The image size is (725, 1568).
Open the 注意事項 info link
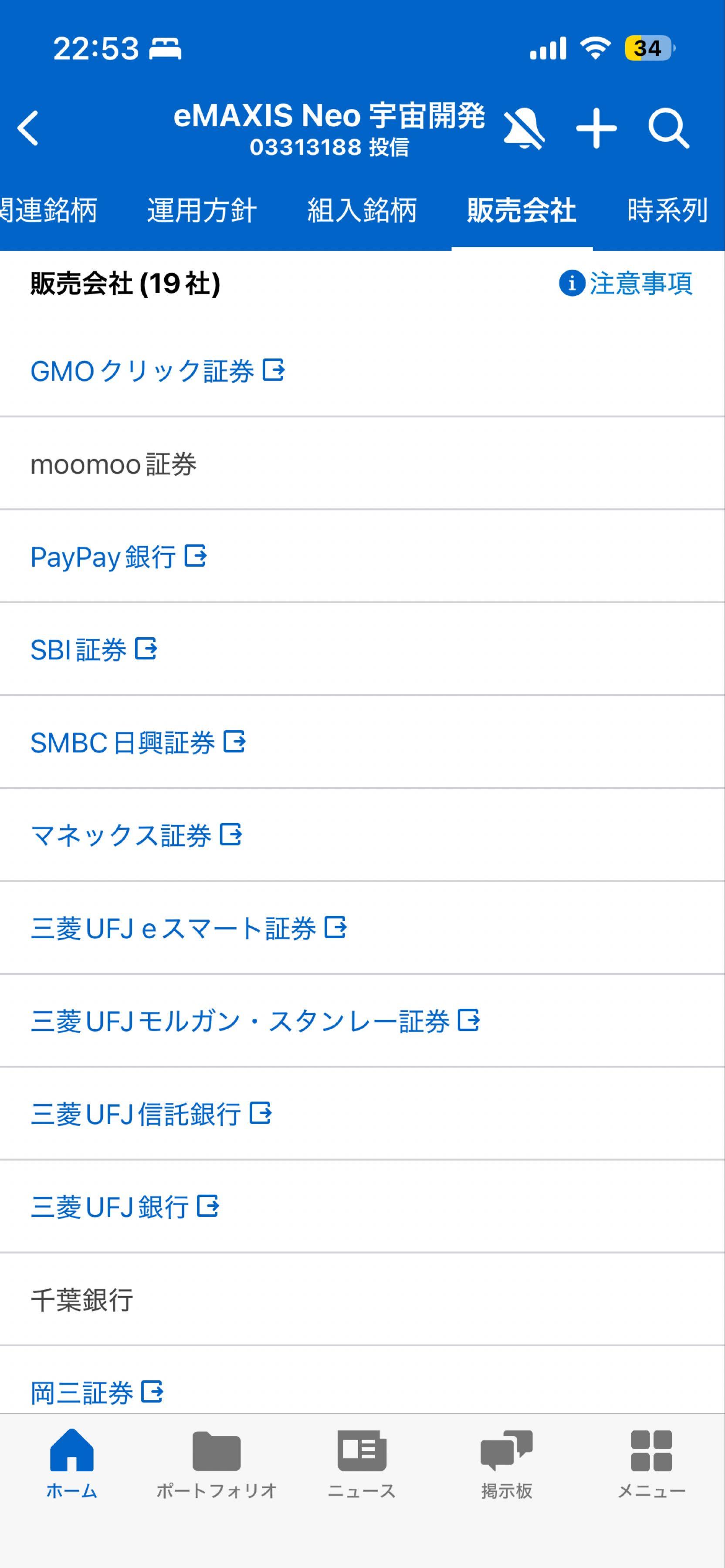(626, 284)
